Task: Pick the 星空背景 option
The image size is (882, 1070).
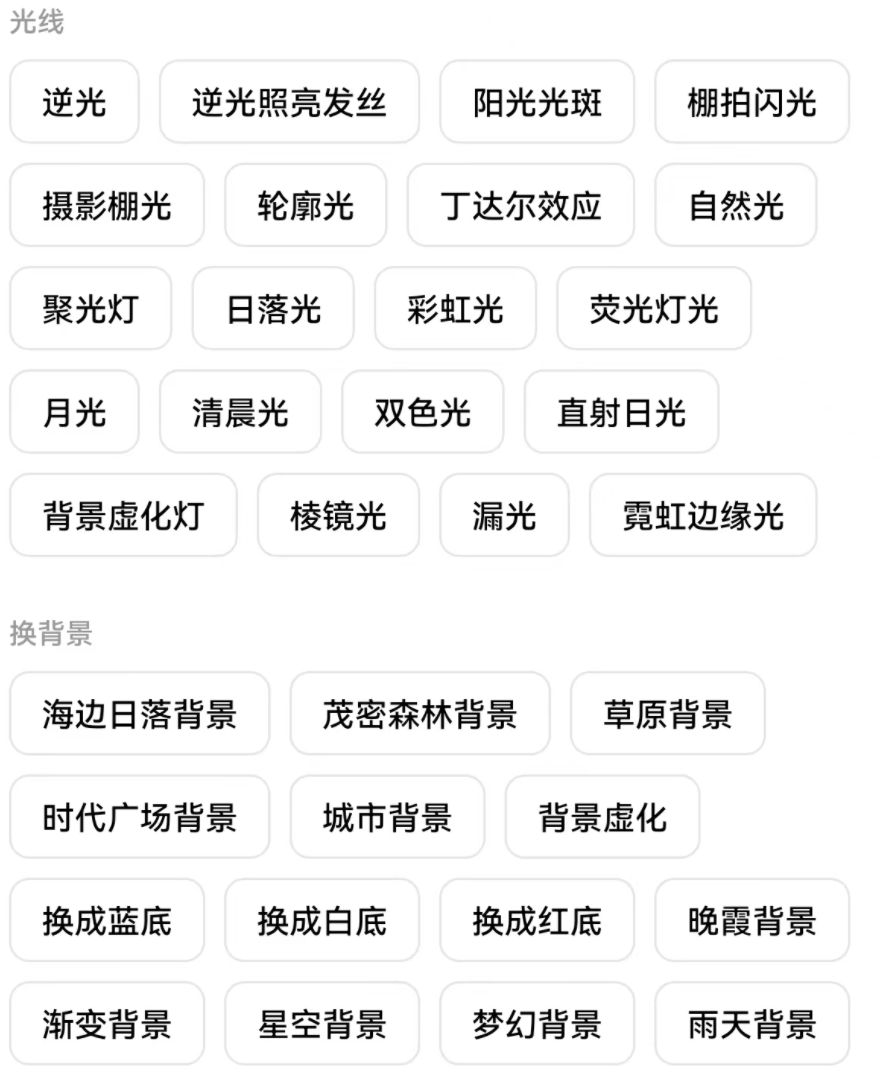Action: pyautogui.click(x=322, y=1023)
